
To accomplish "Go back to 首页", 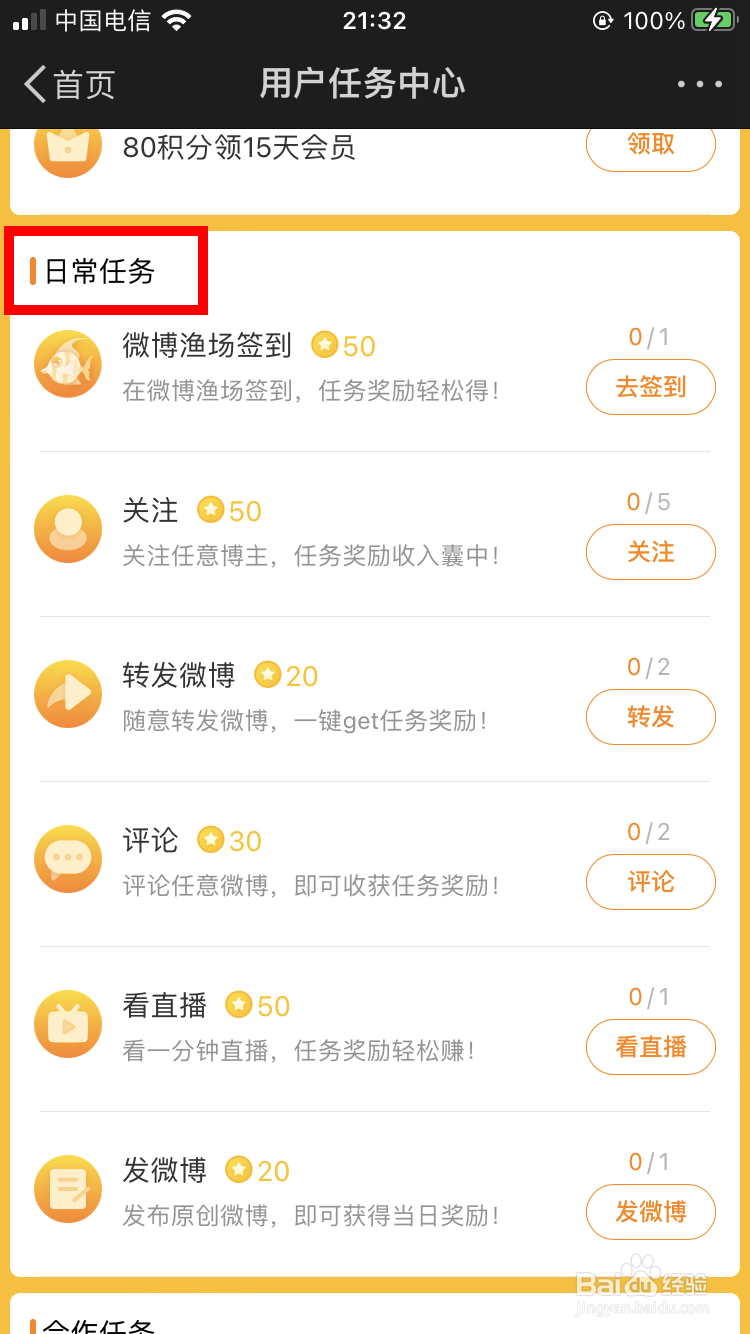I will tap(70, 84).
